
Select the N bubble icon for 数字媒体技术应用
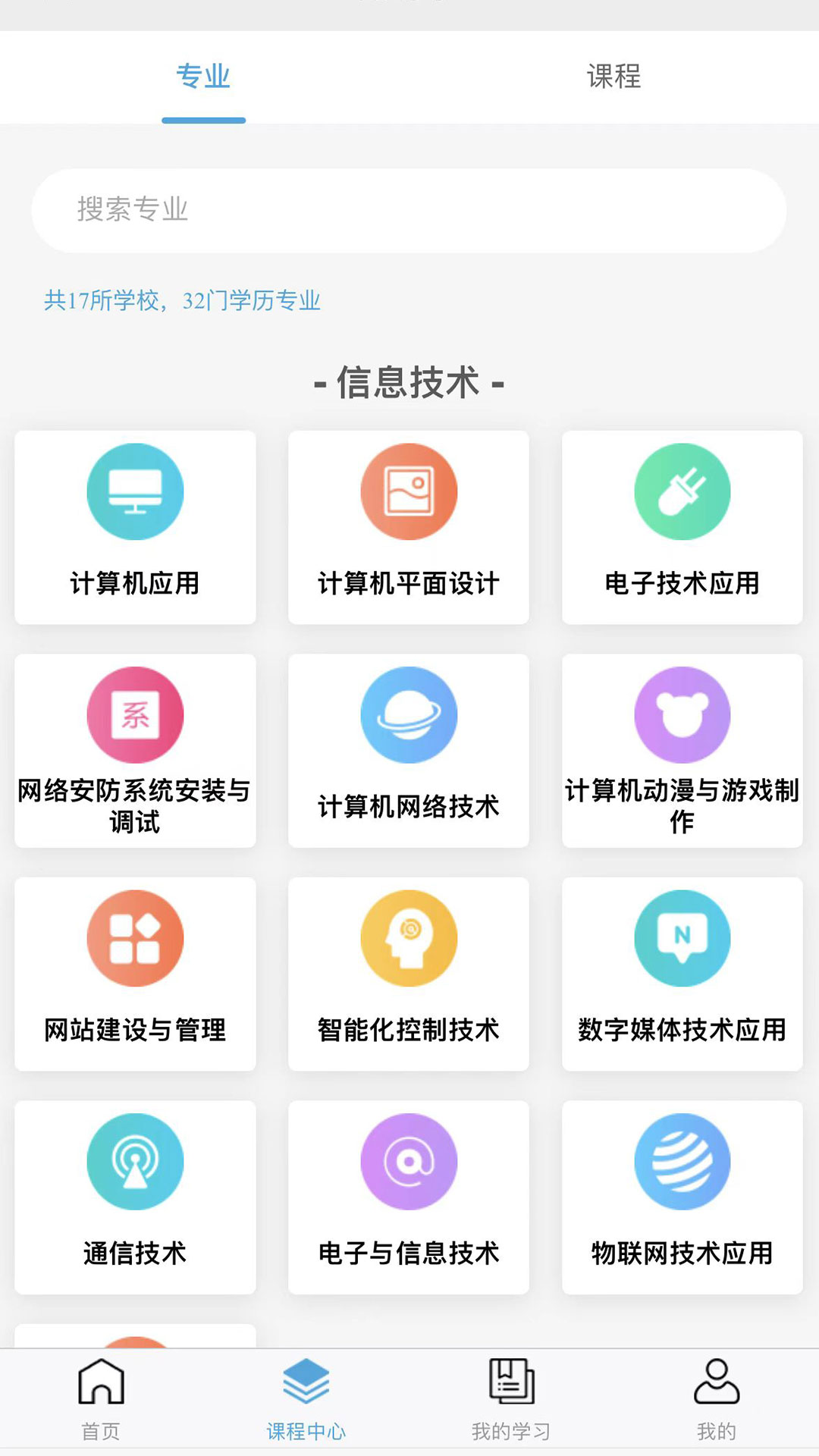[682, 939]
